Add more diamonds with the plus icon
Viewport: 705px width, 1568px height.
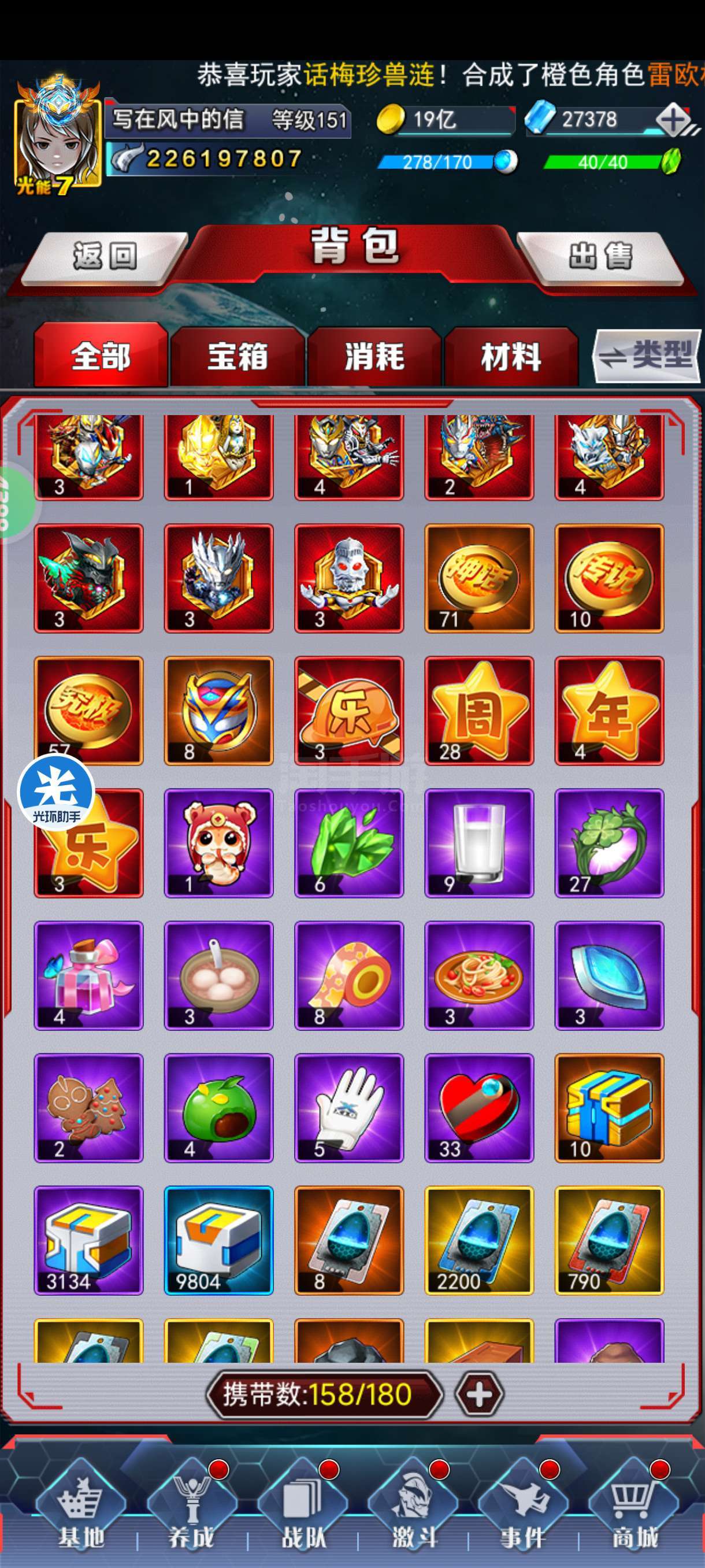click(x=674, y=120)
